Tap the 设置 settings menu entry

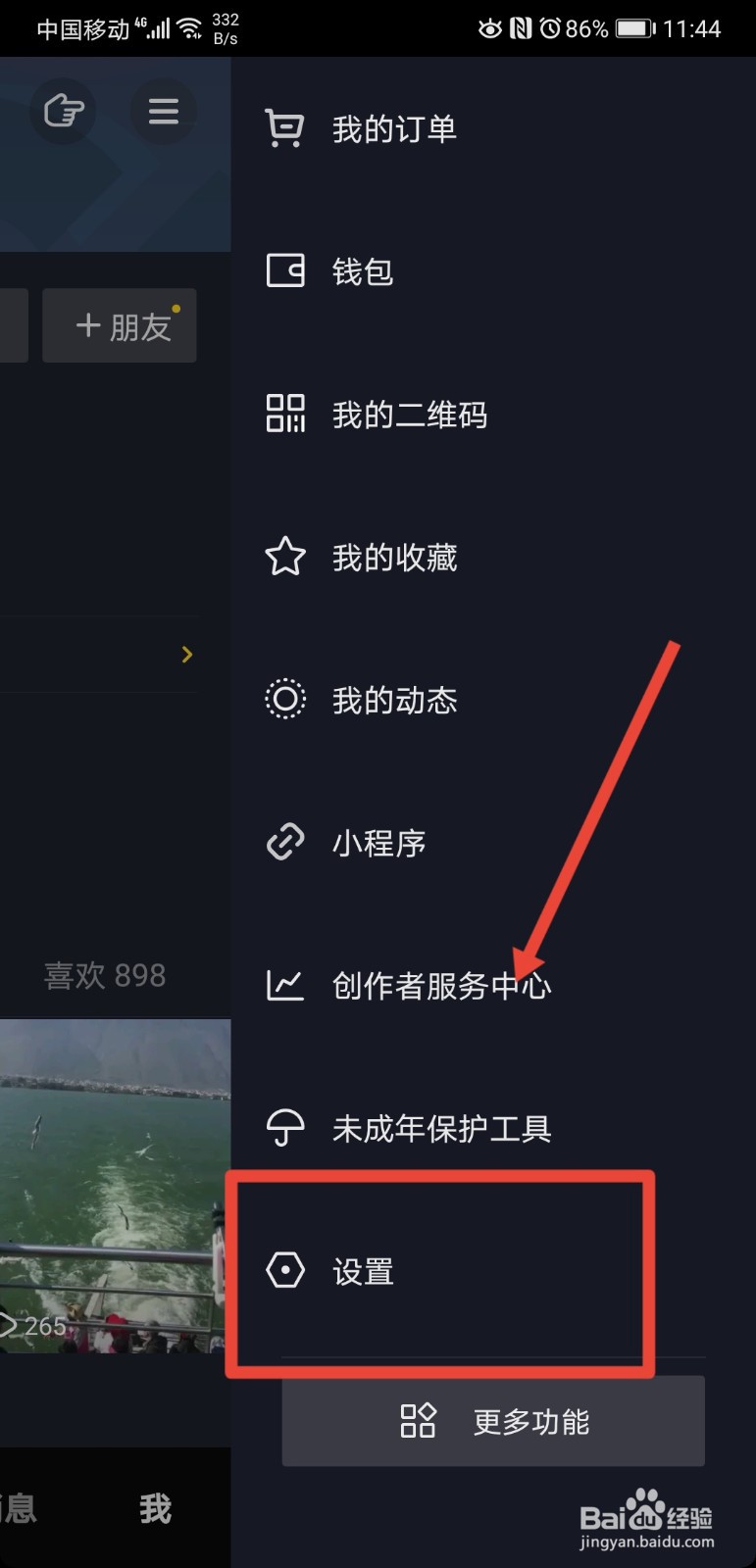(363, 1270)
